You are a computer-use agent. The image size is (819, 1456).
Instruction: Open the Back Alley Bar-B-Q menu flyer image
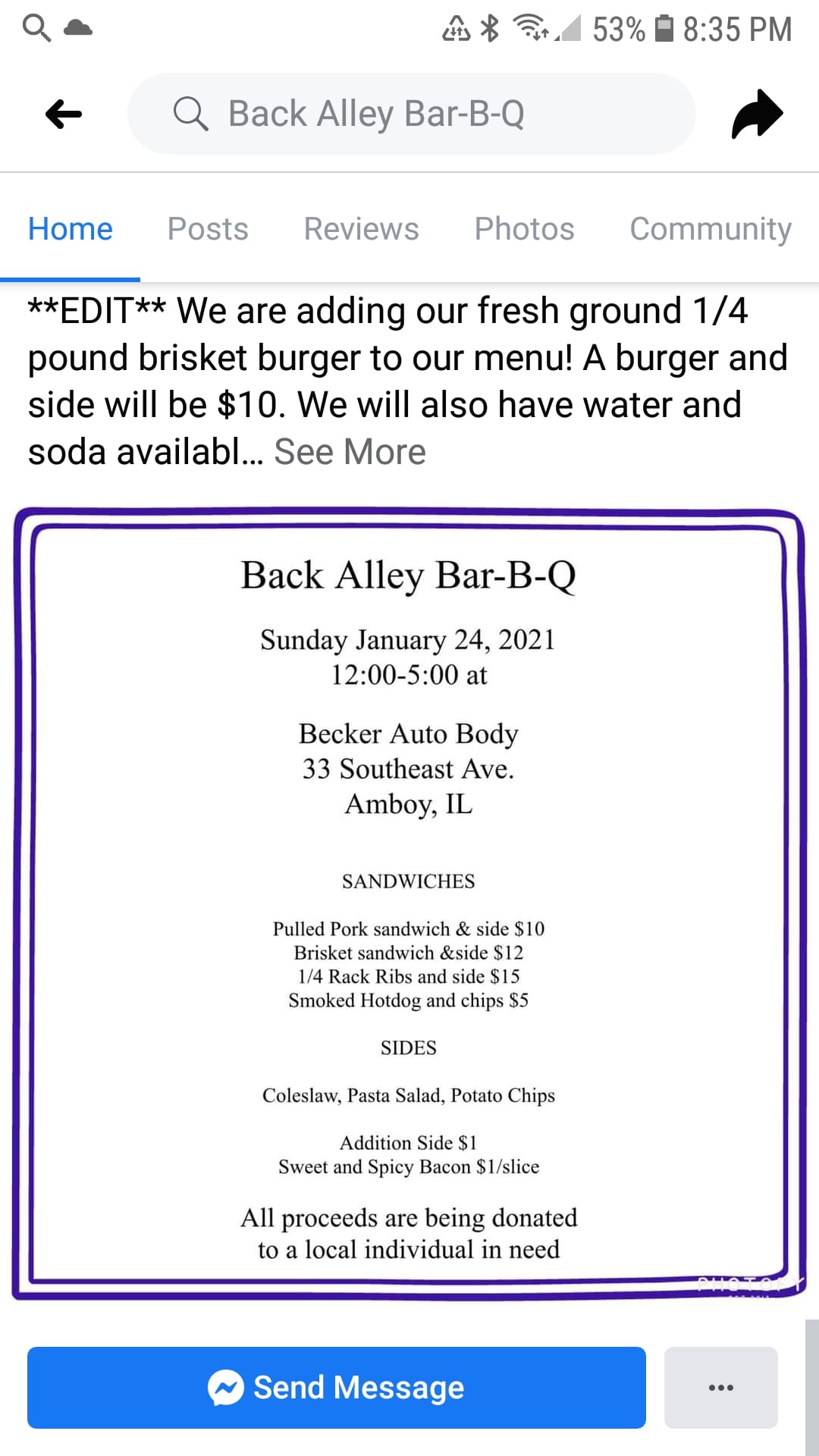[x=409, y=903]
